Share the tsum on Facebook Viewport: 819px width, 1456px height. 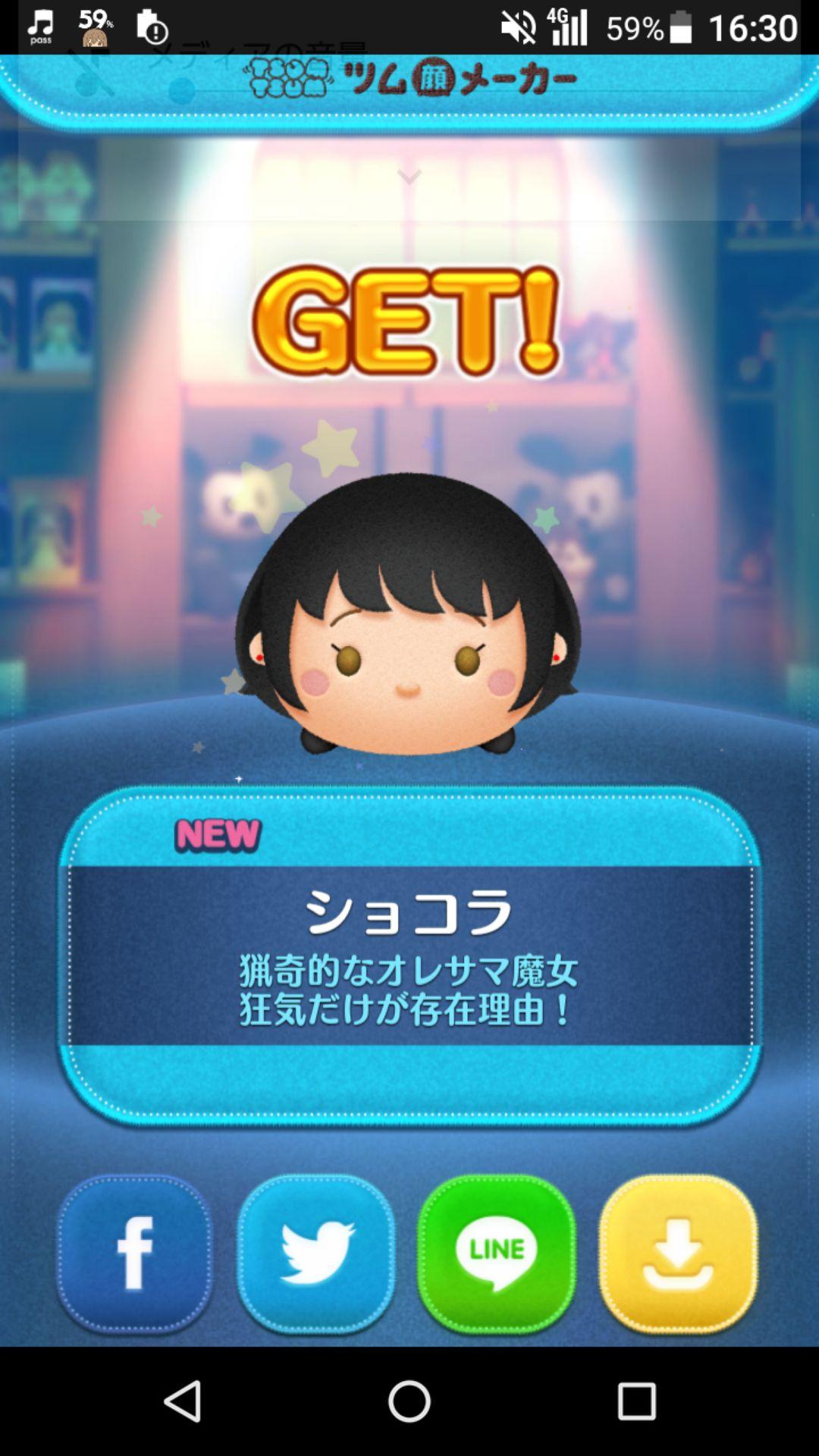(x=135, y=1255)
